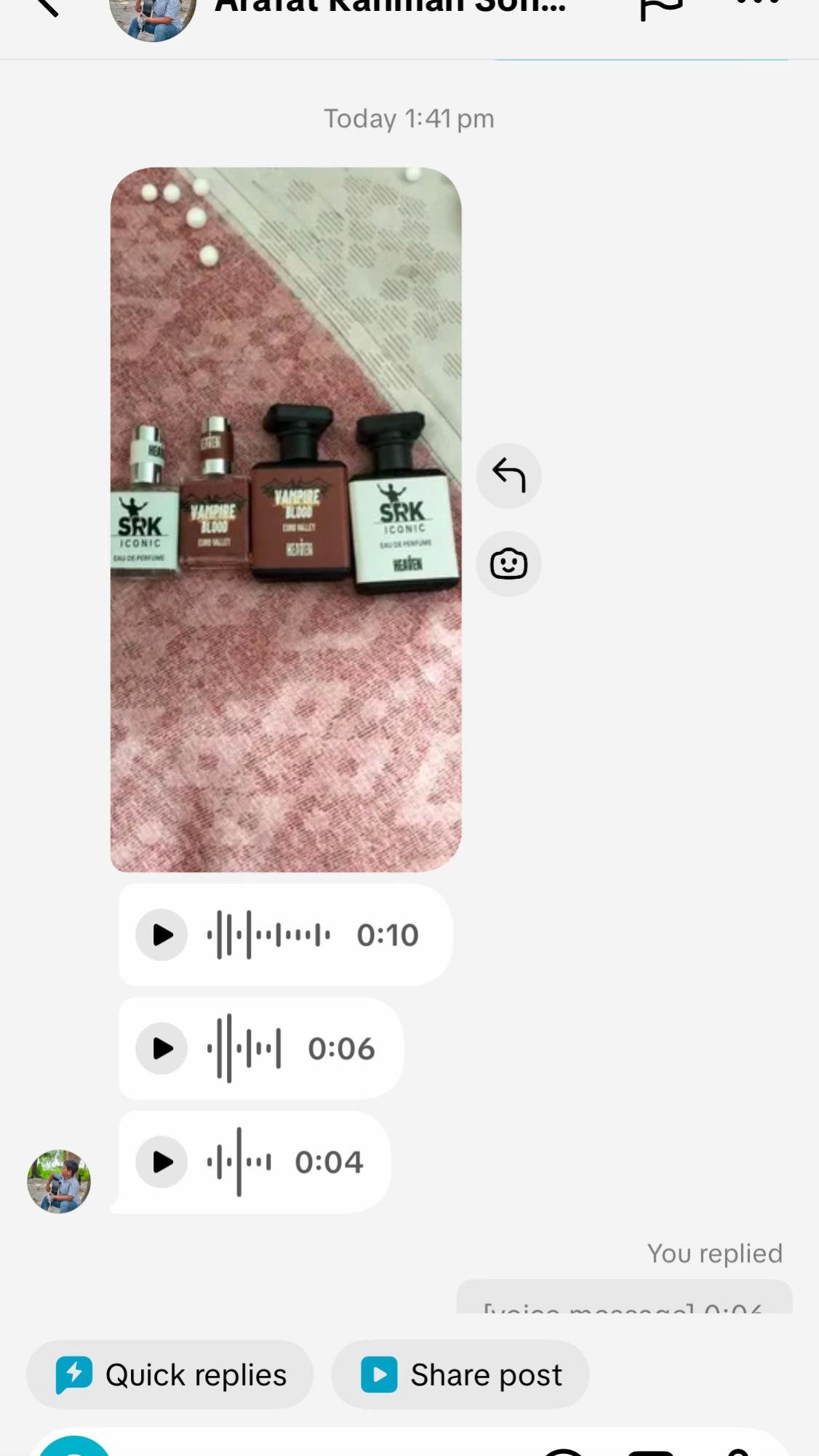The height and width of the screenshot is (1456, 819).
Task: Open the three-dot overflow menu
Action: pos(757,4)
